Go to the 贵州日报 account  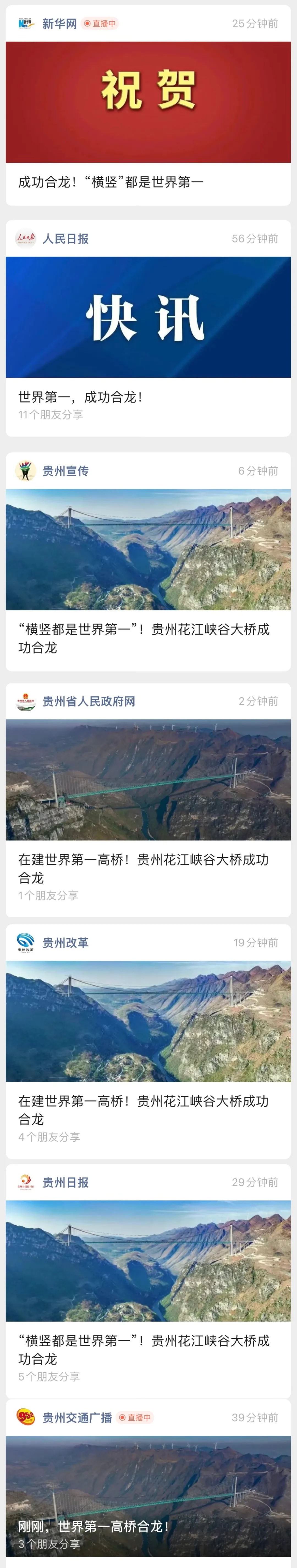[x=65, y=1182]
